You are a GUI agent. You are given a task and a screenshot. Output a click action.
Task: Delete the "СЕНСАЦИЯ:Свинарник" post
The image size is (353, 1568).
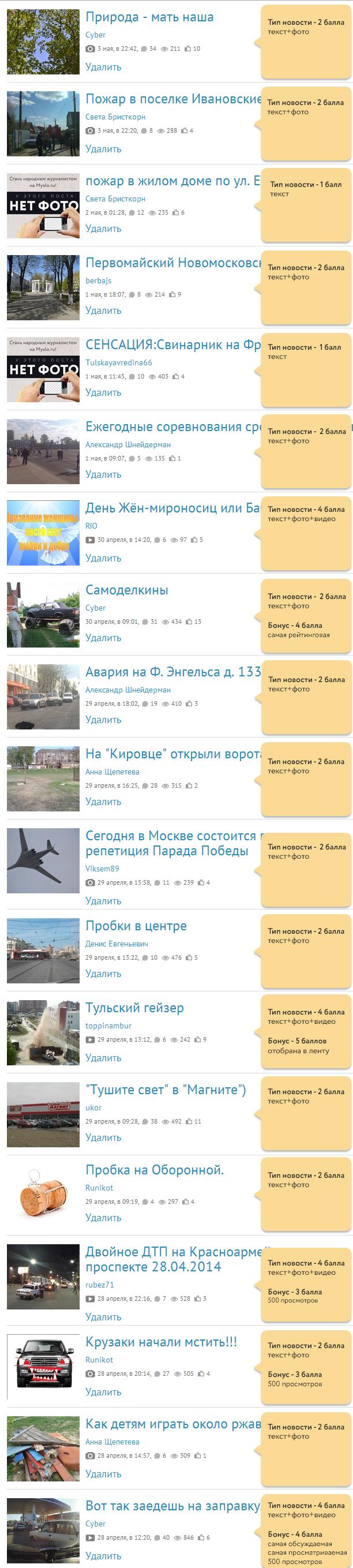(x=103, y=392)
